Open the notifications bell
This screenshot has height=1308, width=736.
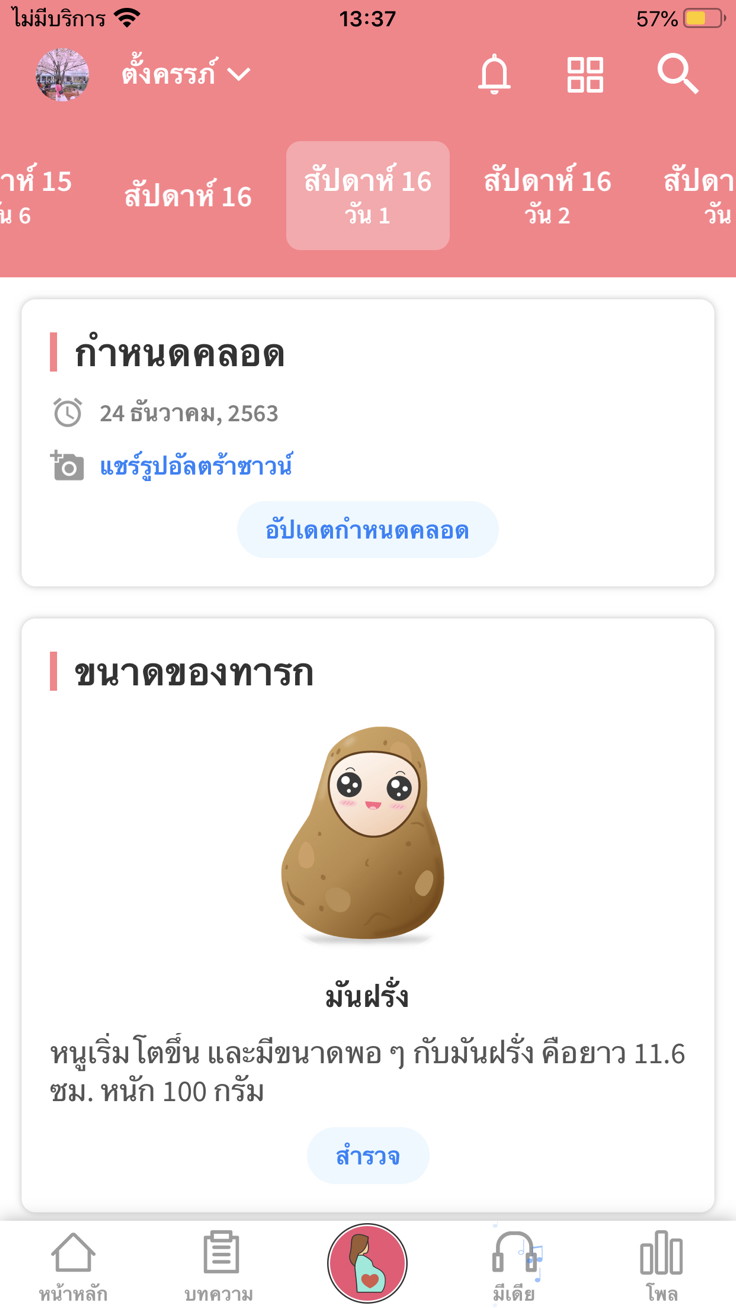(x=494, y=75)
